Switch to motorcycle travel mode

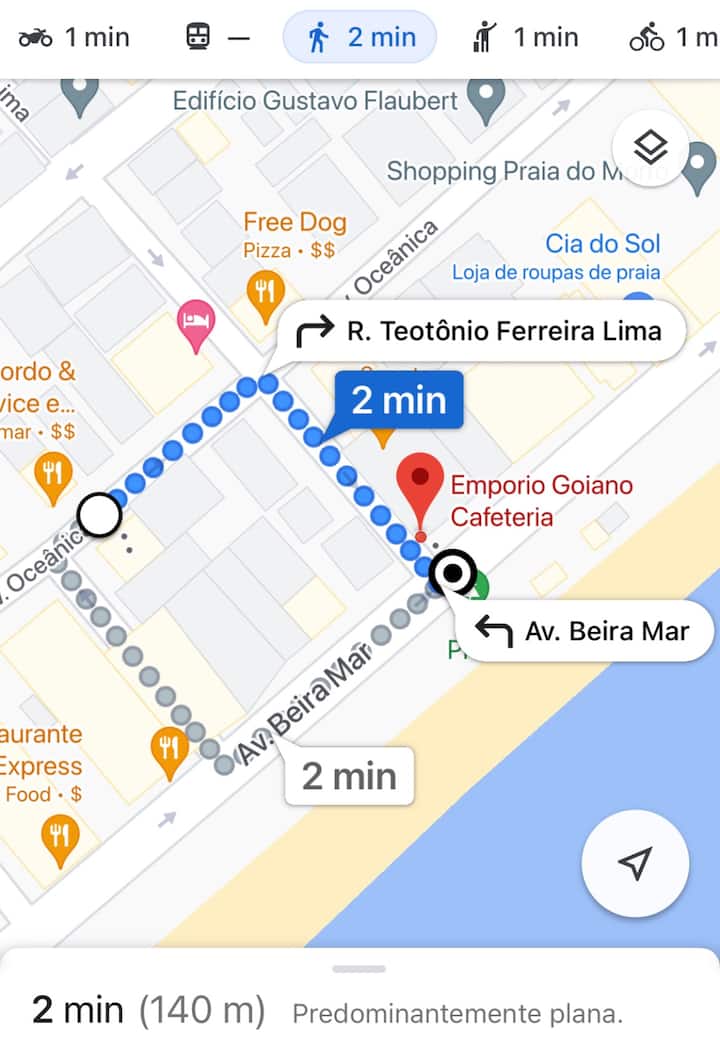point(75,38)
